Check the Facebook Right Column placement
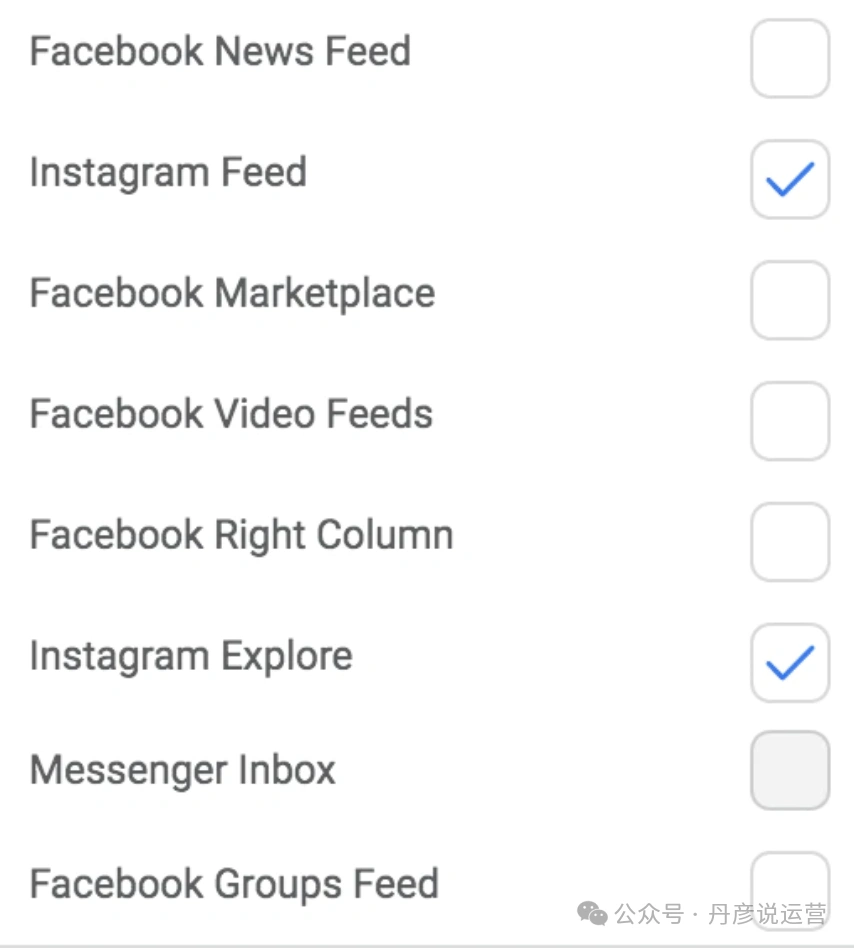The height and width of the screenshot is (948, 854). [790, 540]
